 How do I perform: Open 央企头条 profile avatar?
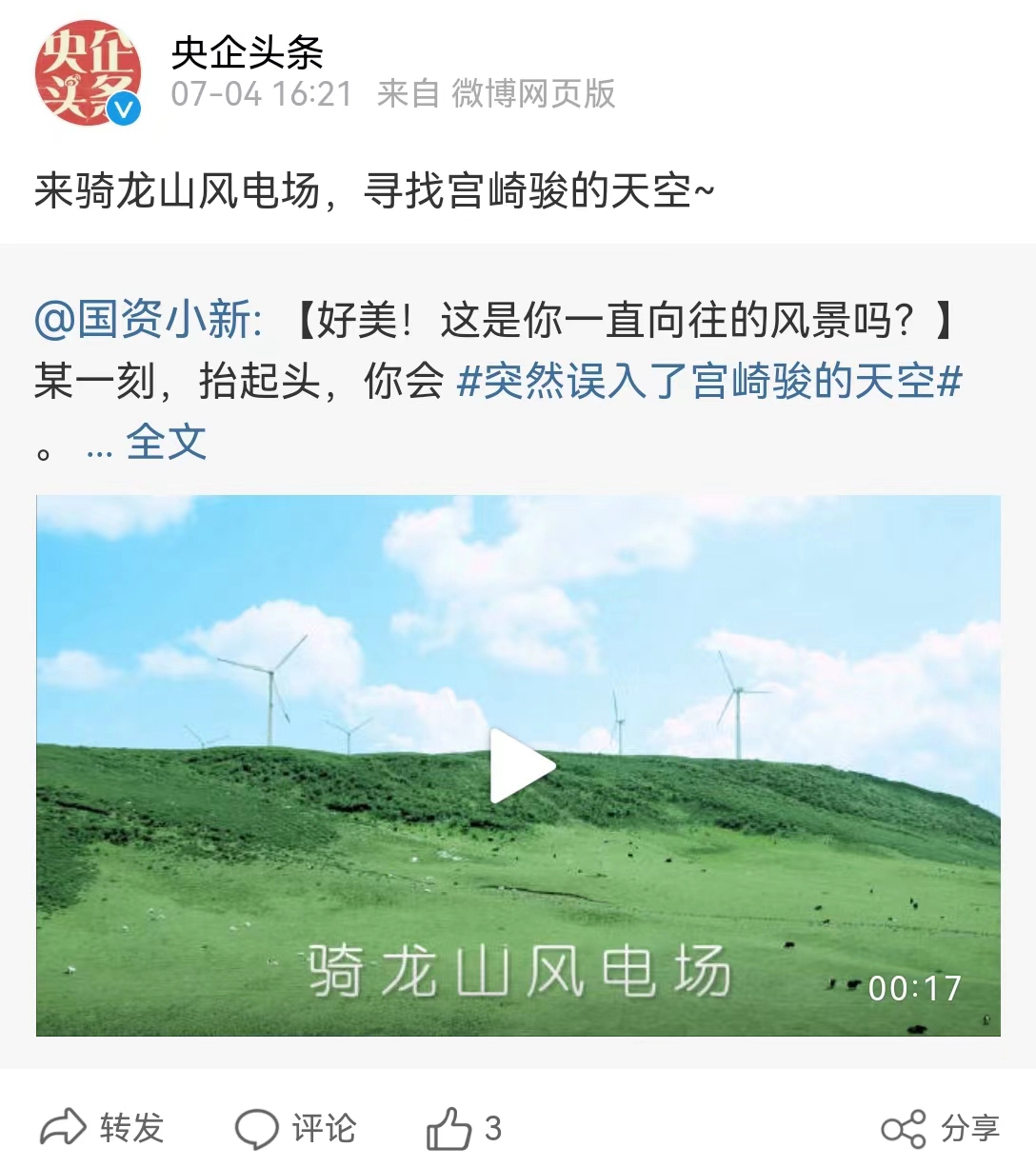[x=88, y=73]
